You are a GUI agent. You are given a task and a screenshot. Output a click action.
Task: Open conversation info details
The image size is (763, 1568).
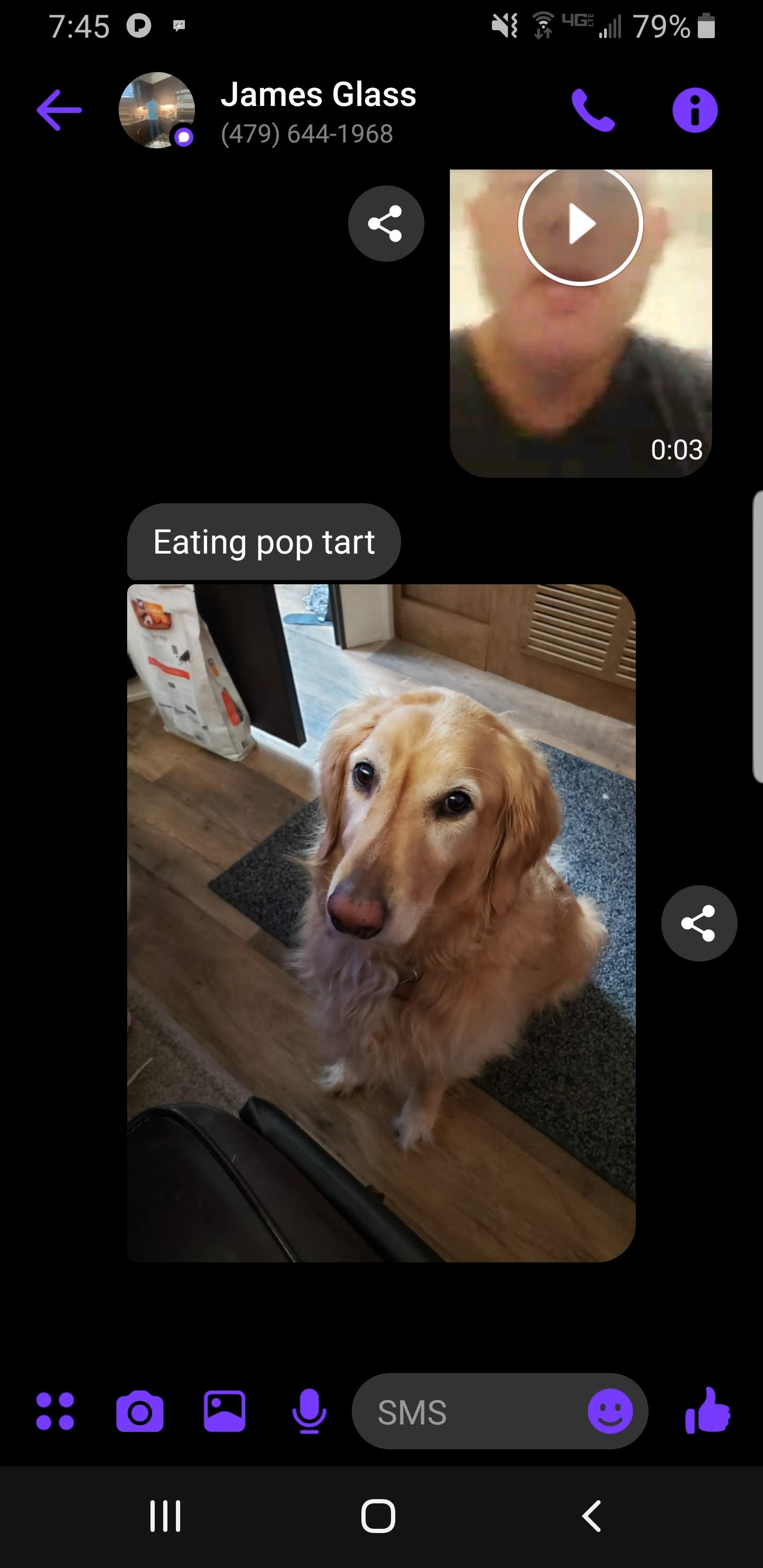(x=695, y=110)
